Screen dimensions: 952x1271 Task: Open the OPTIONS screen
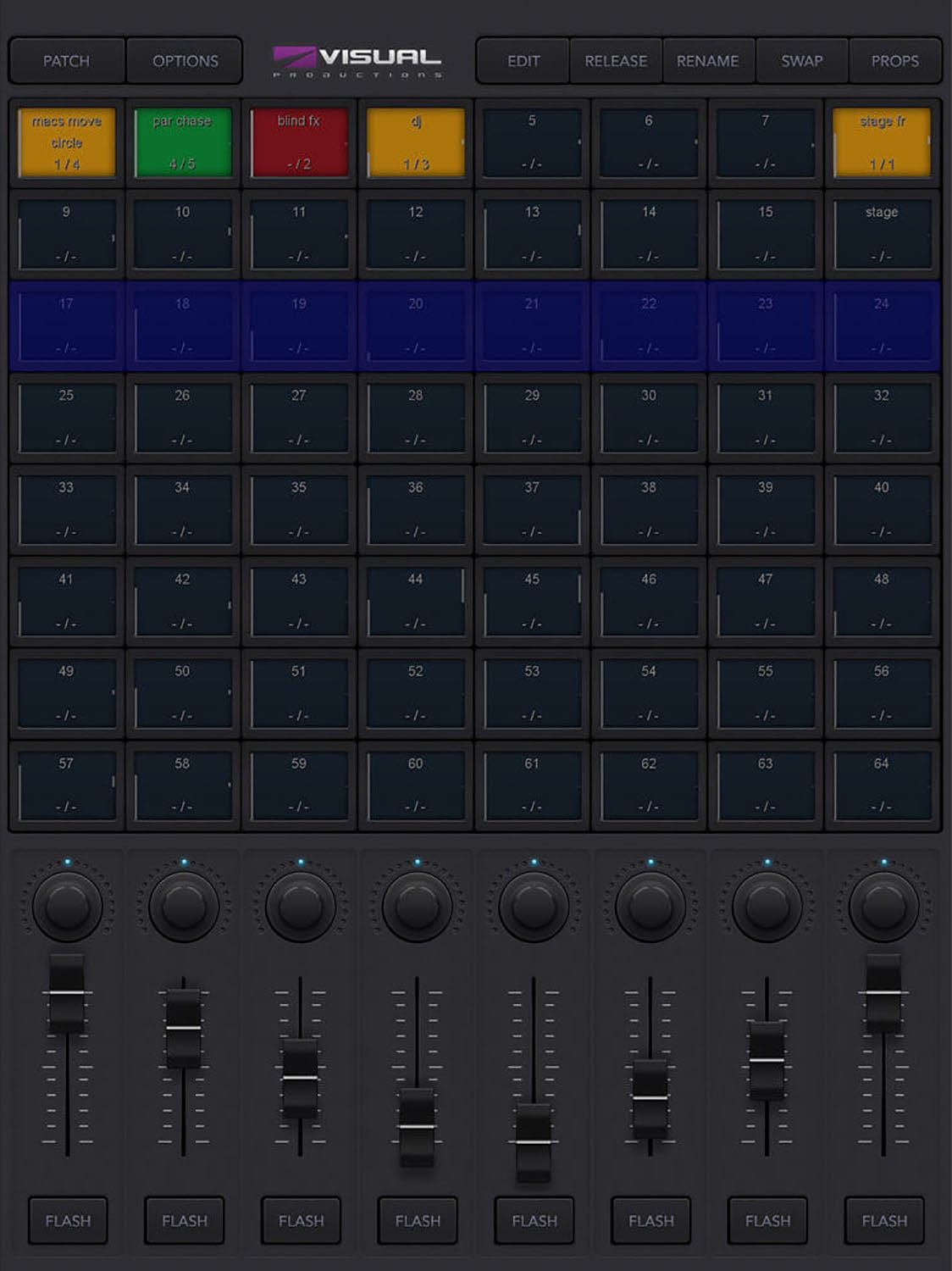(x=185, y=60)
